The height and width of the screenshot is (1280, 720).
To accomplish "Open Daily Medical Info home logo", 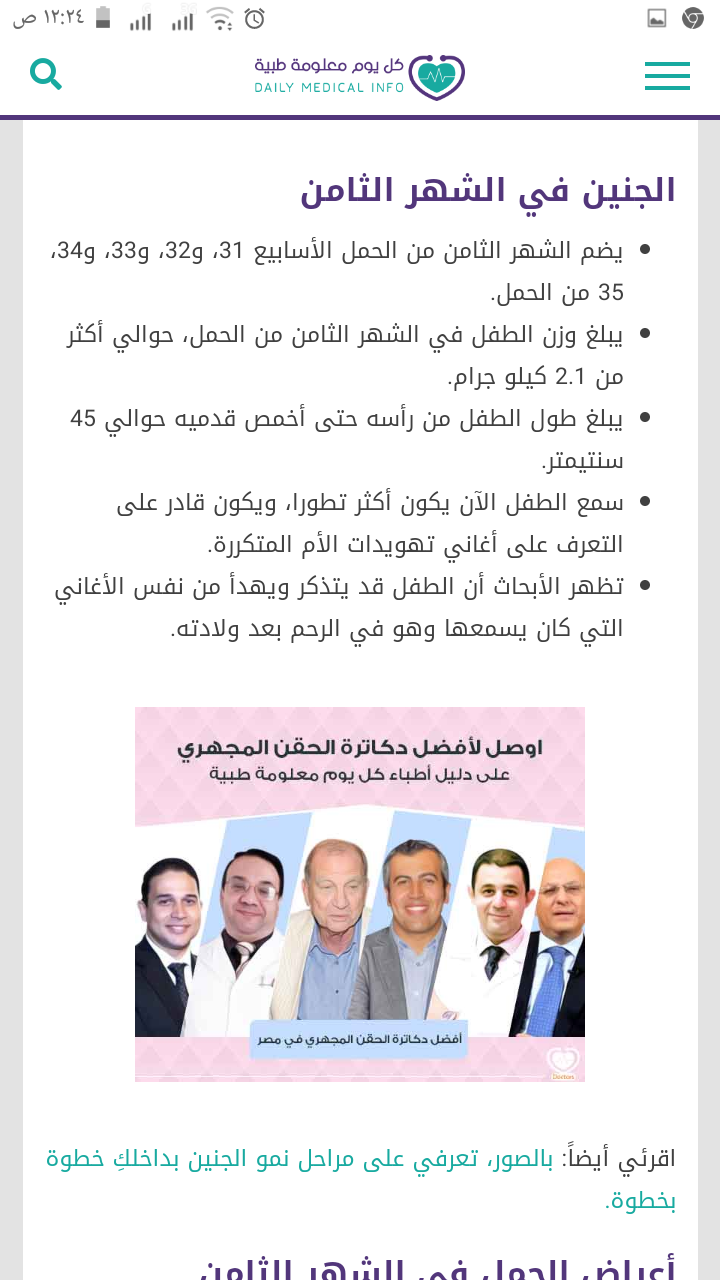I will pyautogui.click(x=360, y=76).
